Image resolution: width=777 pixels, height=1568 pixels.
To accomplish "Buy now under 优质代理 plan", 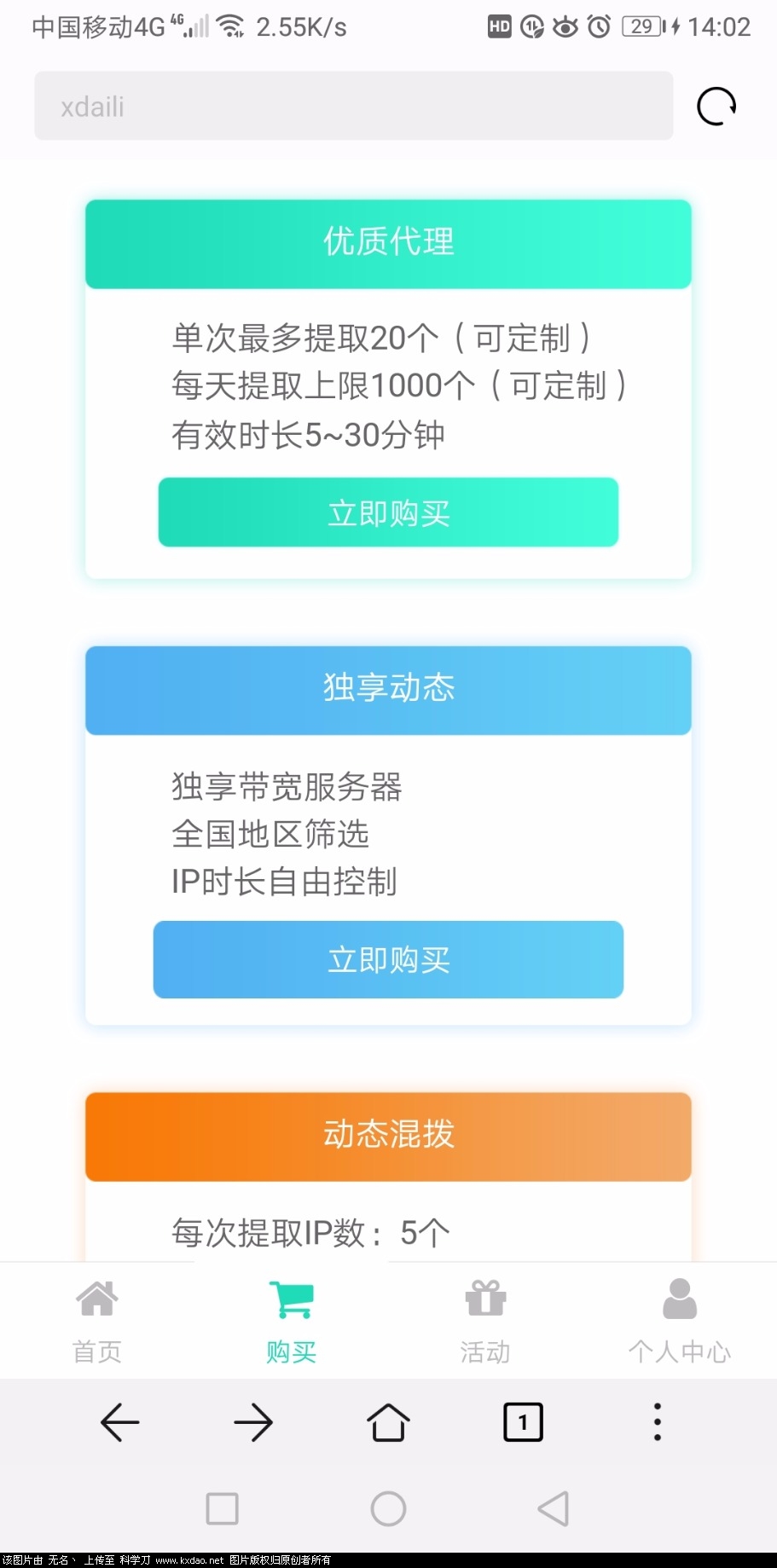I will [x=388, y=512].
